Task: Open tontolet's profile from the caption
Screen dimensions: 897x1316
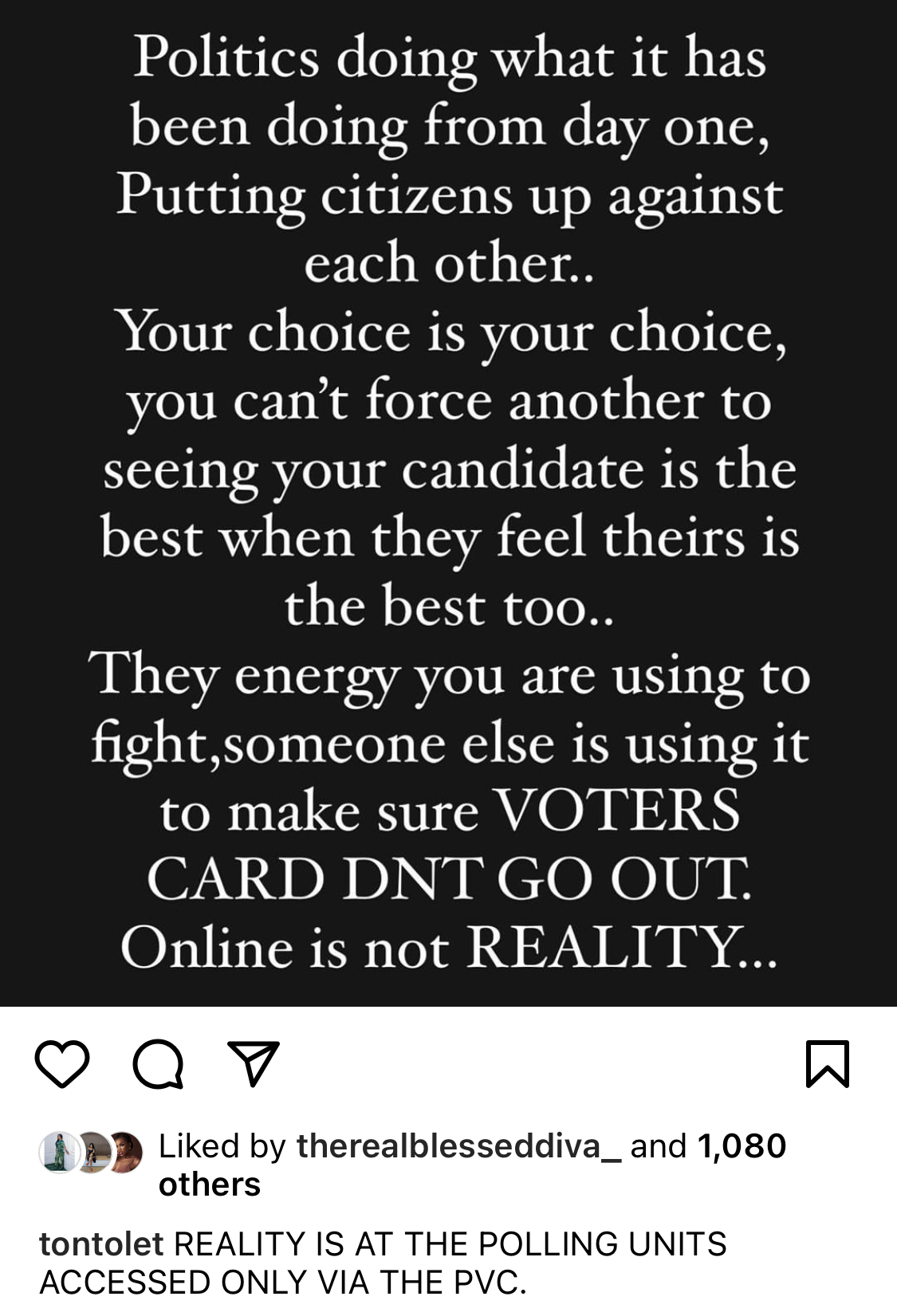Action: tap(101, 1243)
